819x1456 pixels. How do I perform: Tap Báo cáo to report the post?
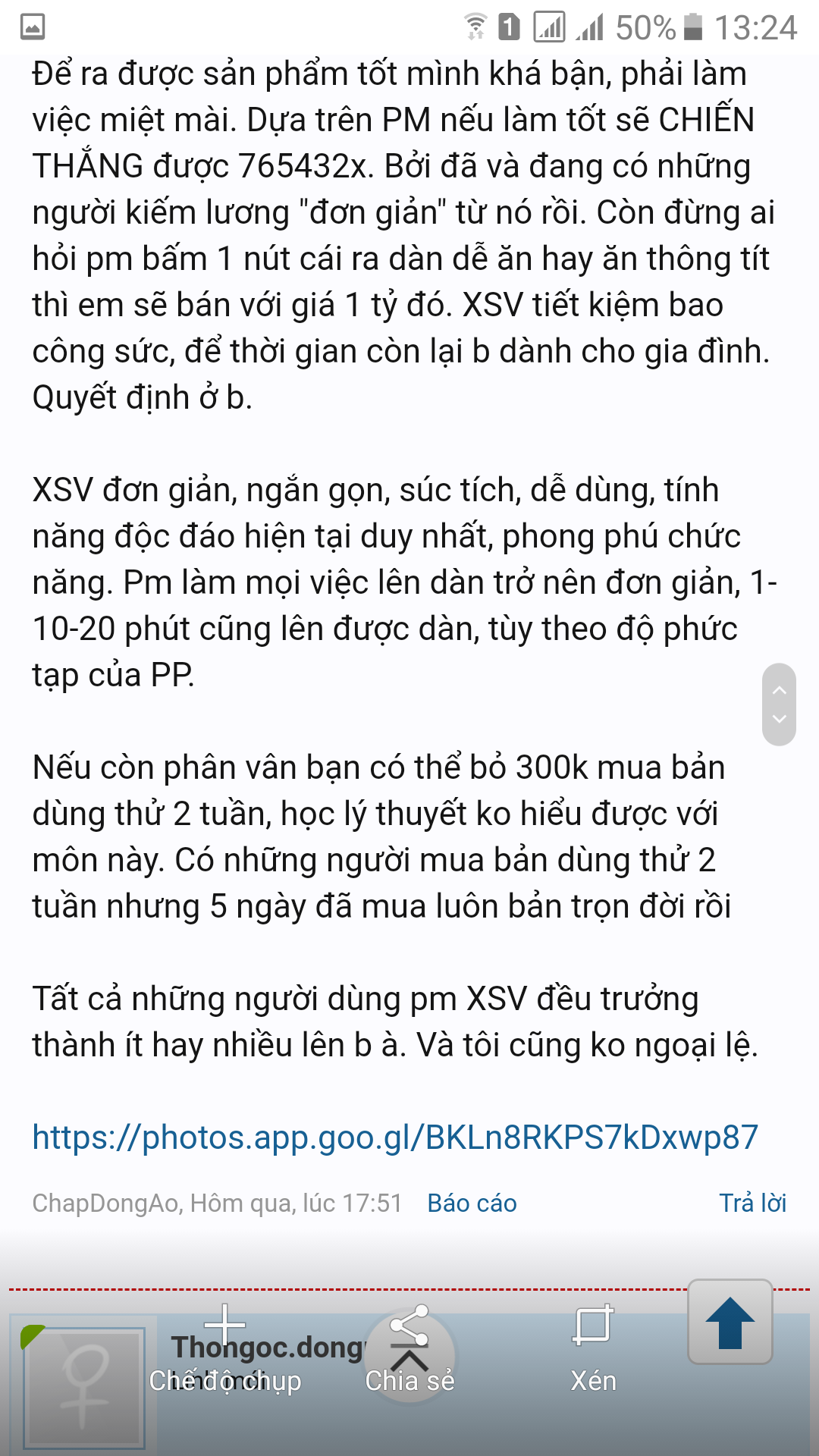(472, 1203)
